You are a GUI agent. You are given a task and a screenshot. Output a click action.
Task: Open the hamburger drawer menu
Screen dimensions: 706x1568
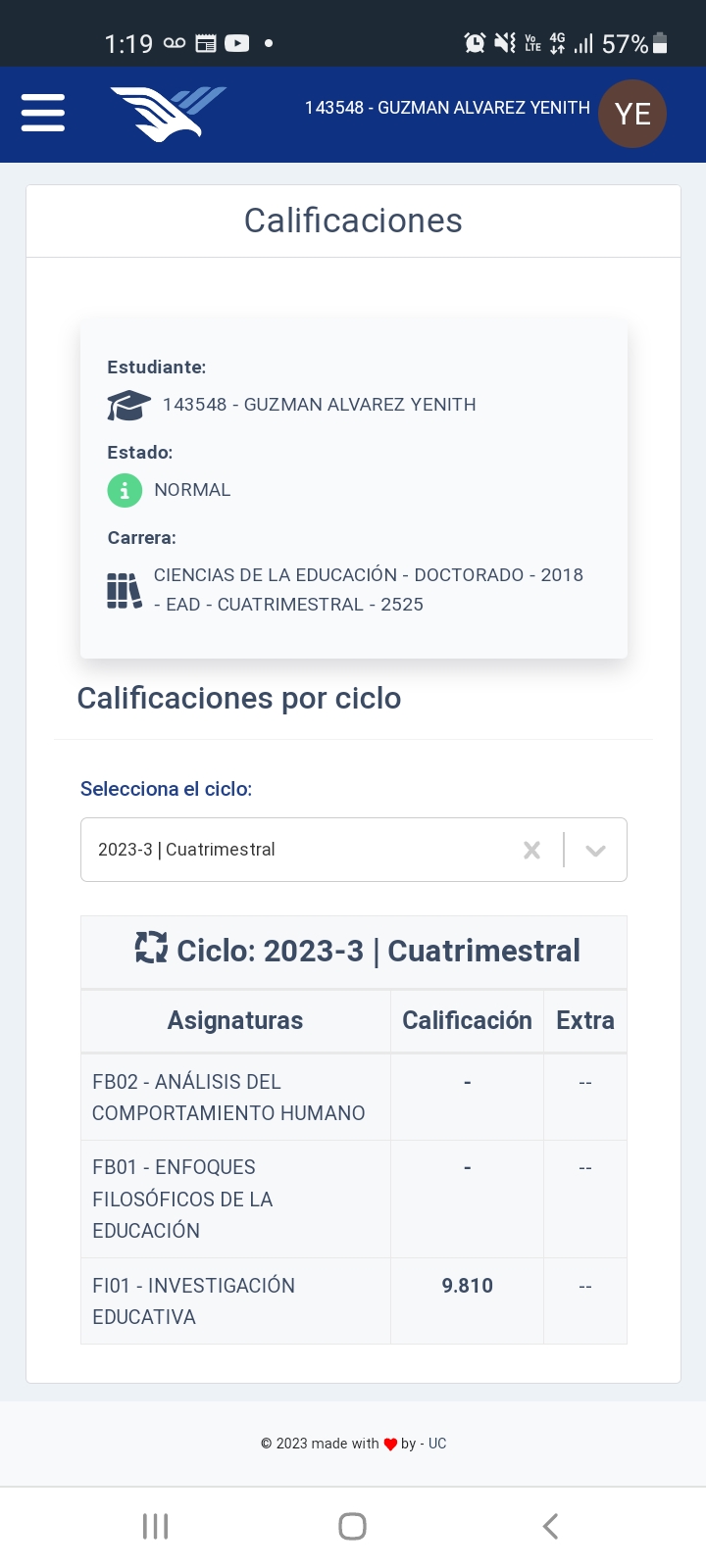point(43,114)
